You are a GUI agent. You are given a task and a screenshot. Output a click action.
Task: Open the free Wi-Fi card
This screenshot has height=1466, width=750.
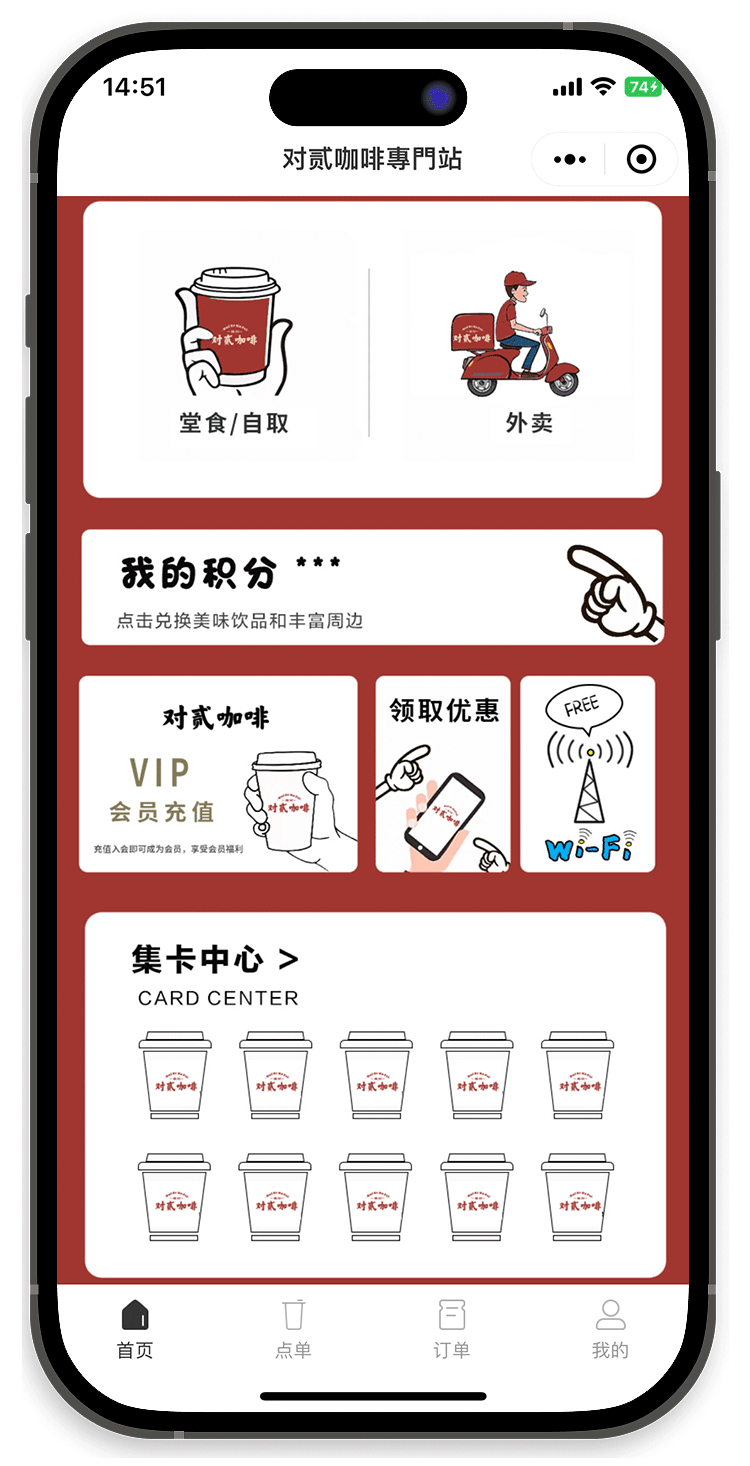588,774
